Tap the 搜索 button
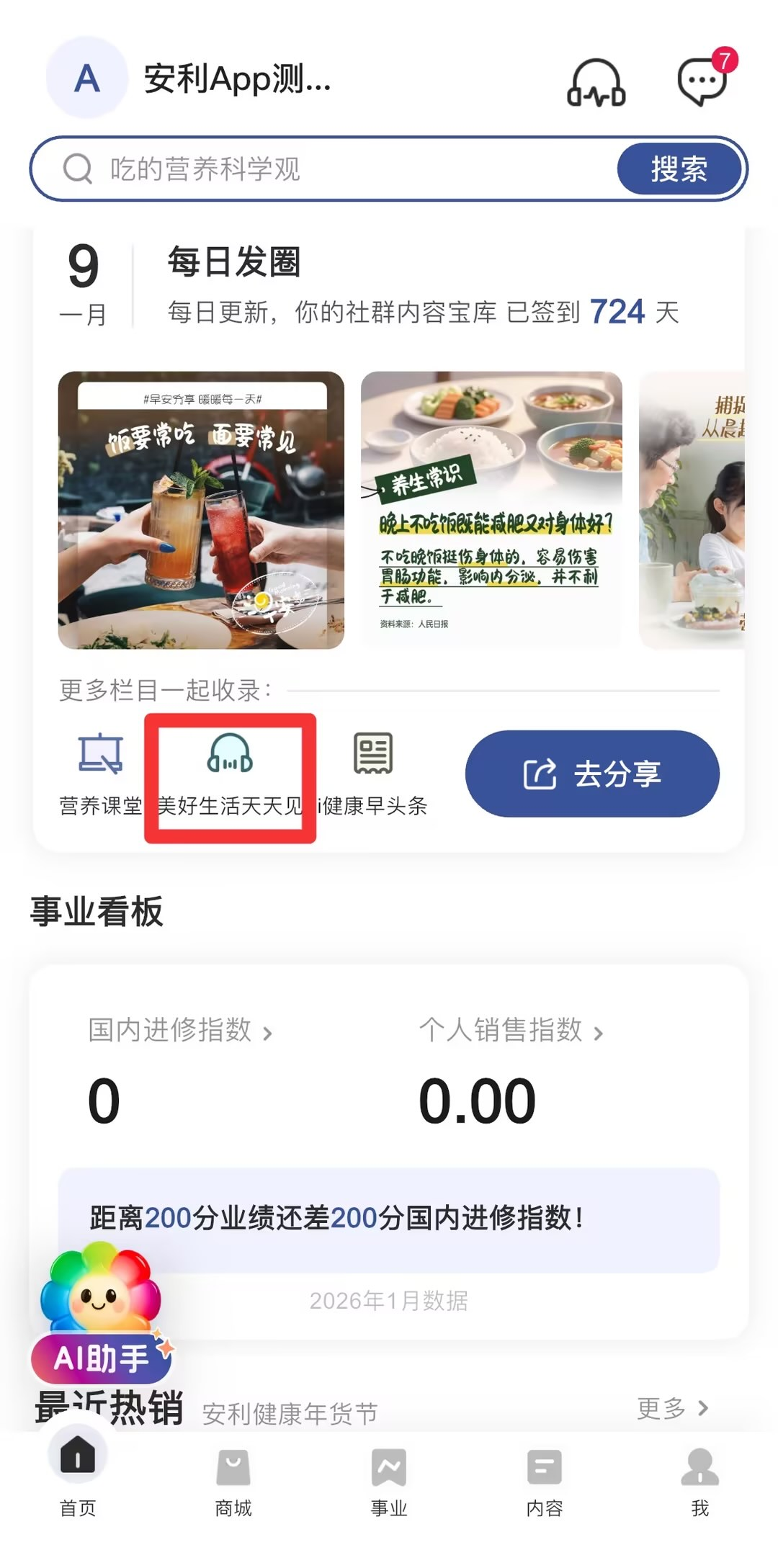 click(679, 169)
